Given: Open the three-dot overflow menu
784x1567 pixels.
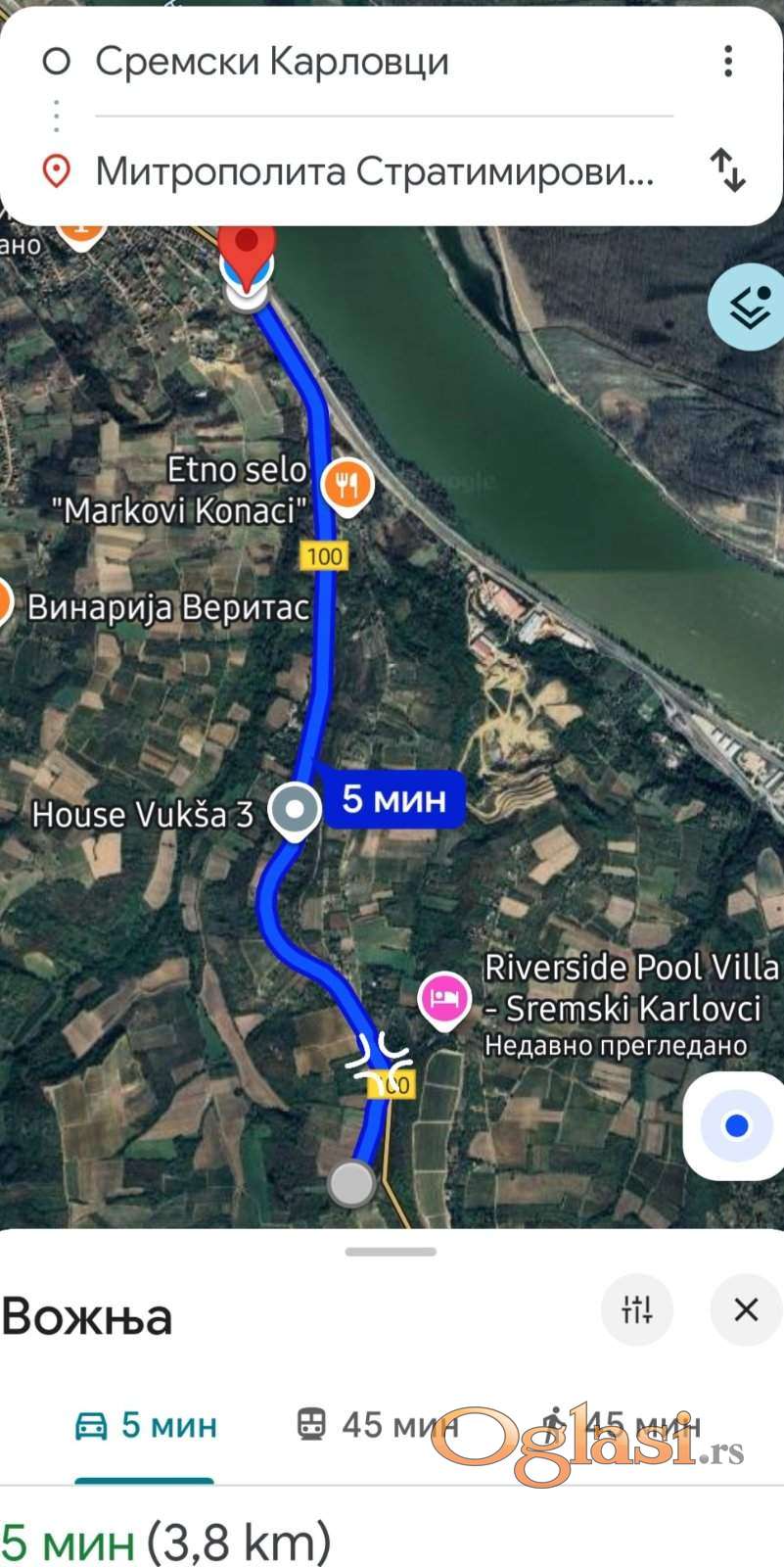Looking at the screenshot, I should pos(728,62).
